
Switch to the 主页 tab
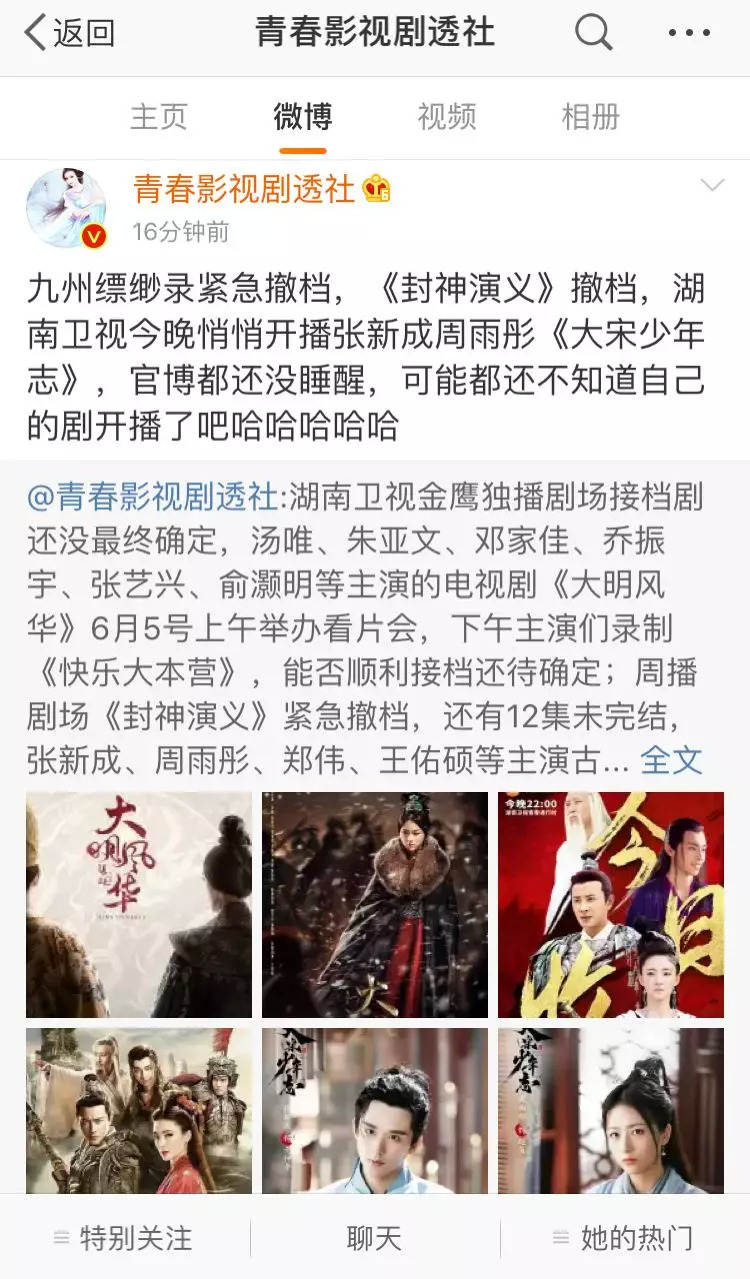pos(158,117)
